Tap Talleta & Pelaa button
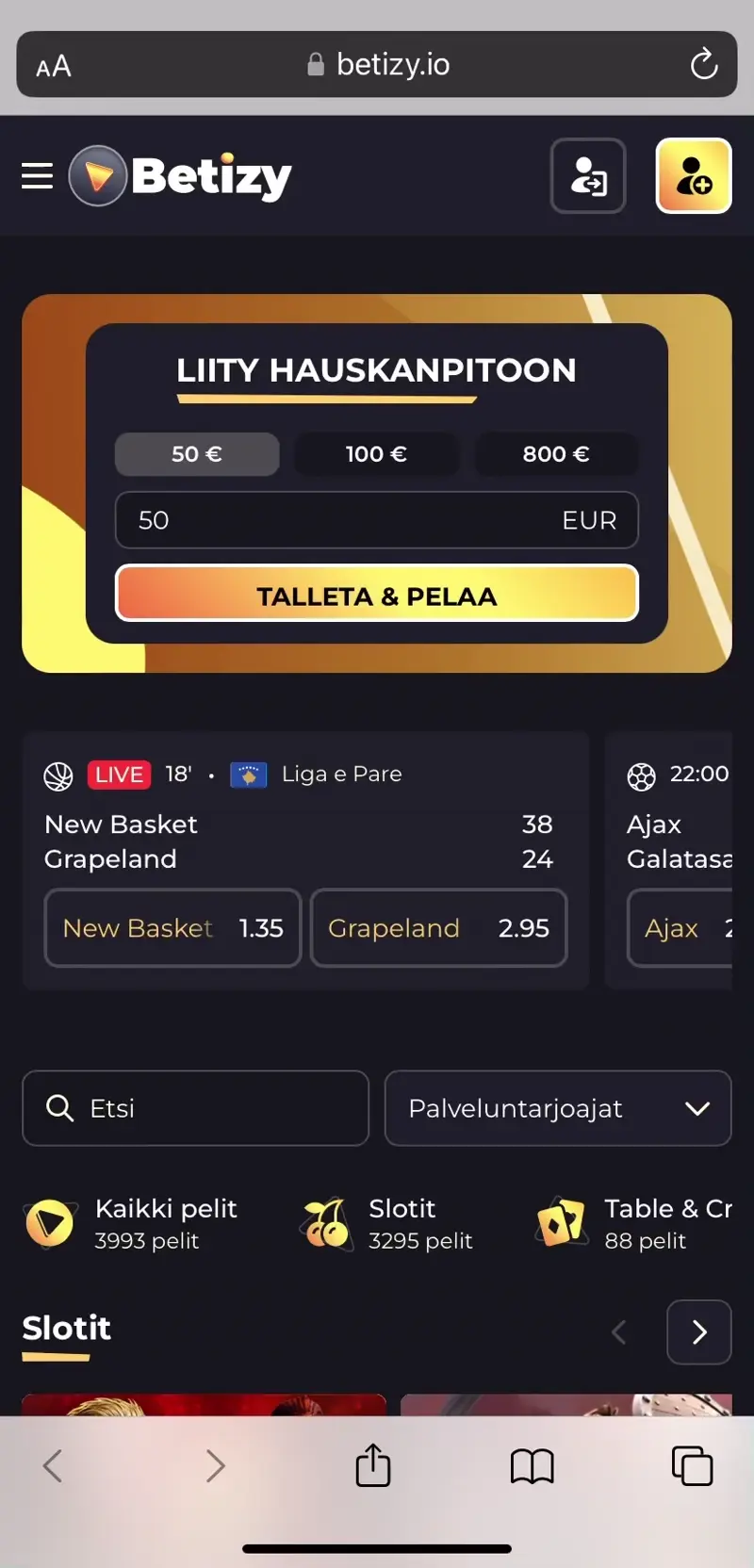 point(376,594)
